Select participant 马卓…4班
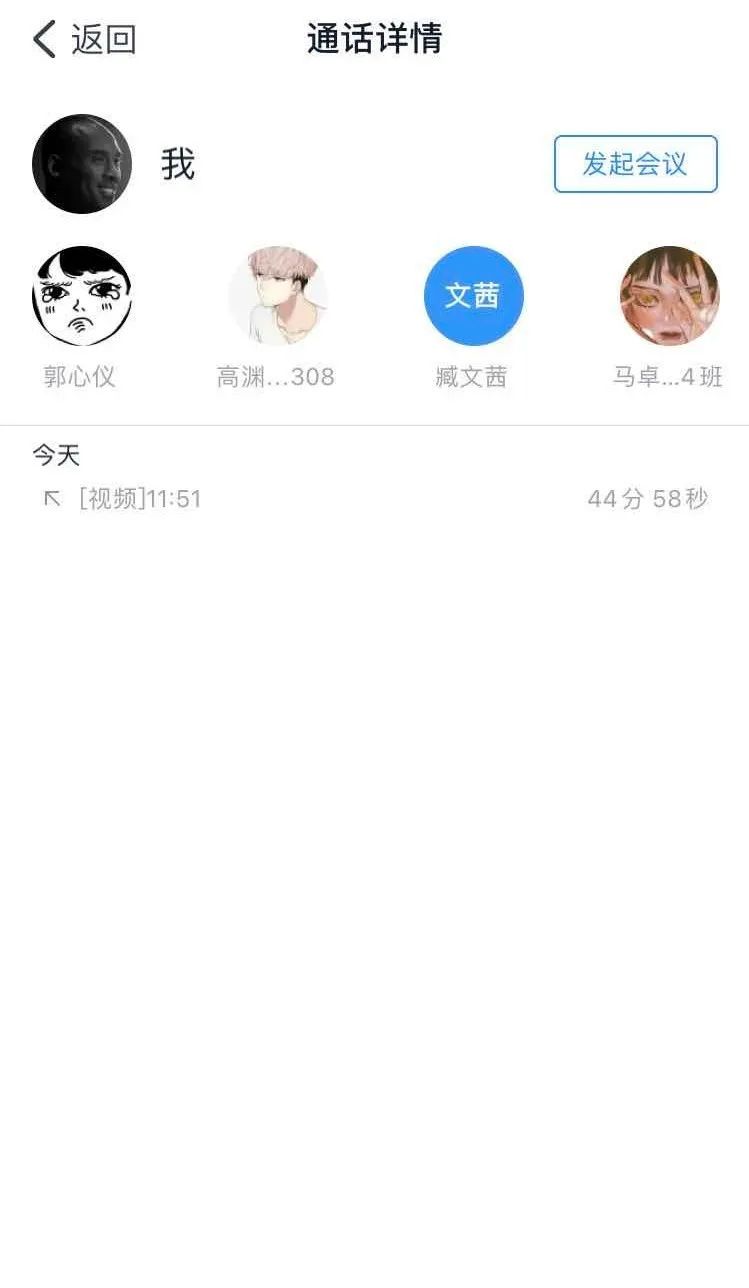Image resolution: width=749 pixels, height=1288 pixels. tap(668, 296)
